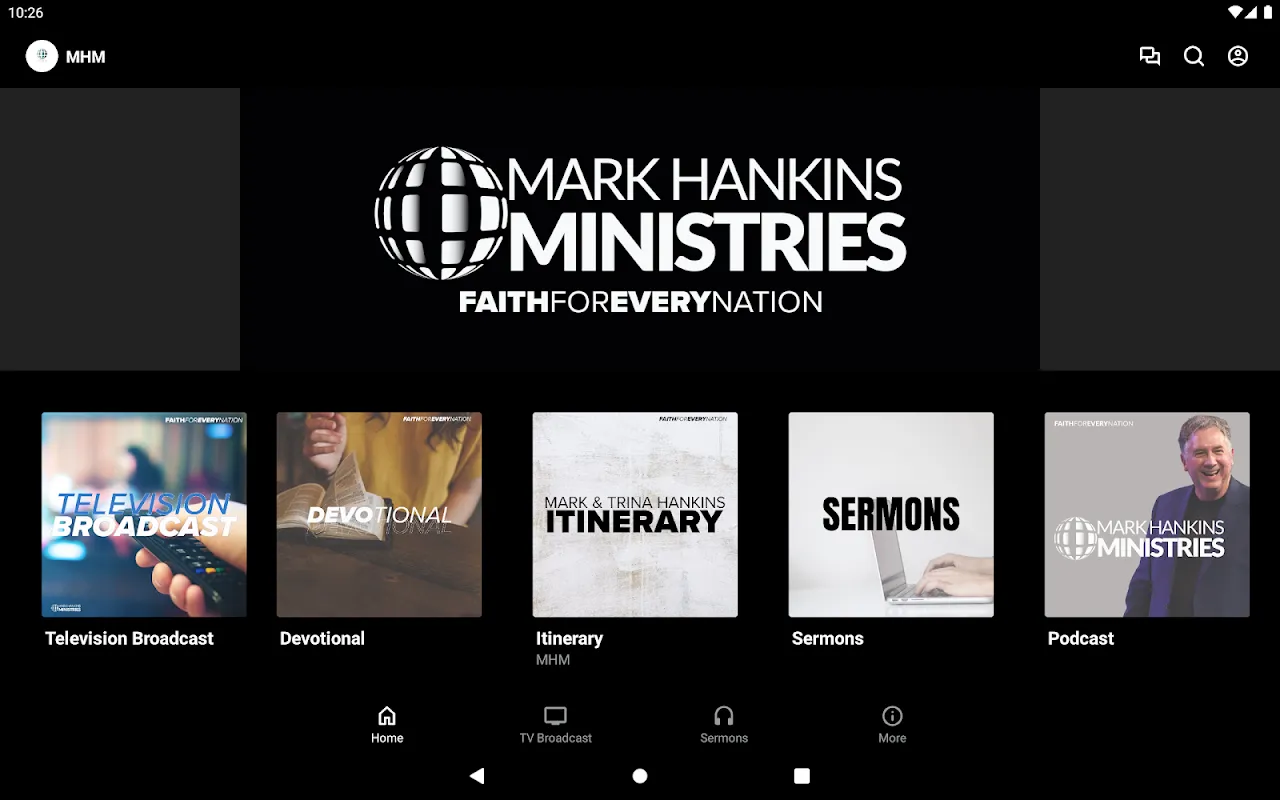Open the chat messages icon
This screenshot has height=800, width=1280.
click(x=1150, y=57)
